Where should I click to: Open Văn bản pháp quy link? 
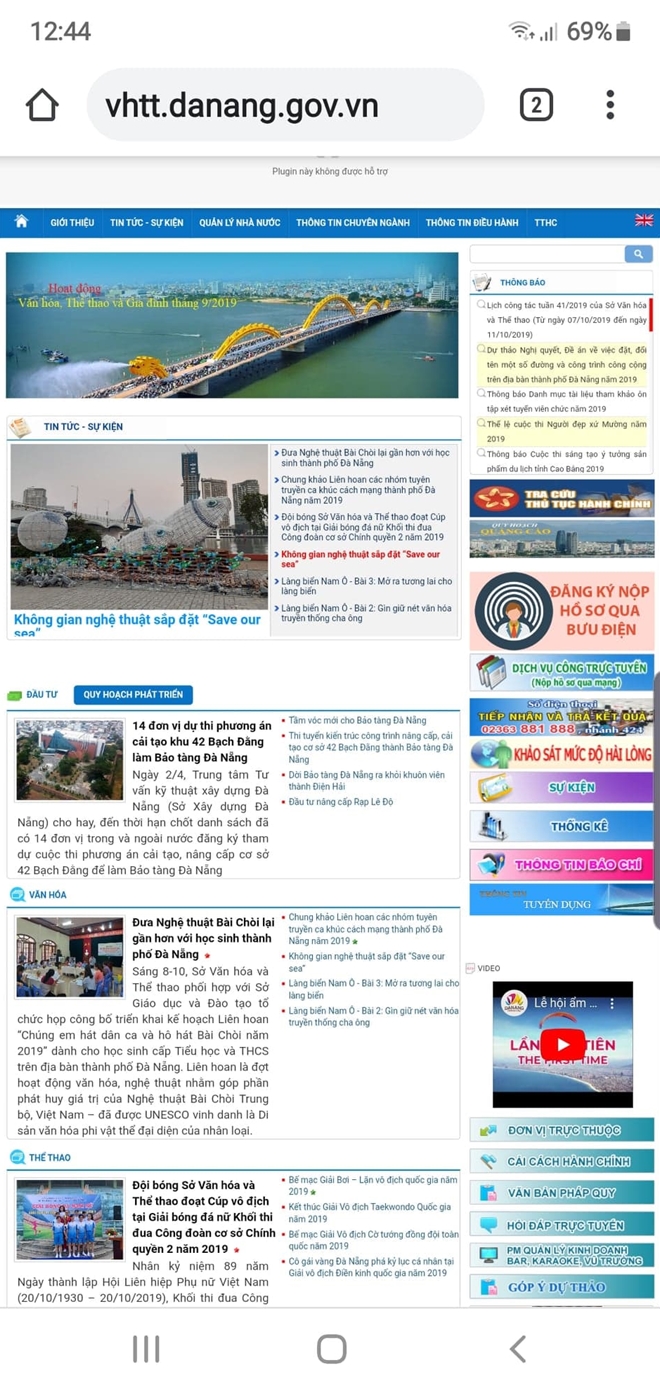coord(562,1193)
